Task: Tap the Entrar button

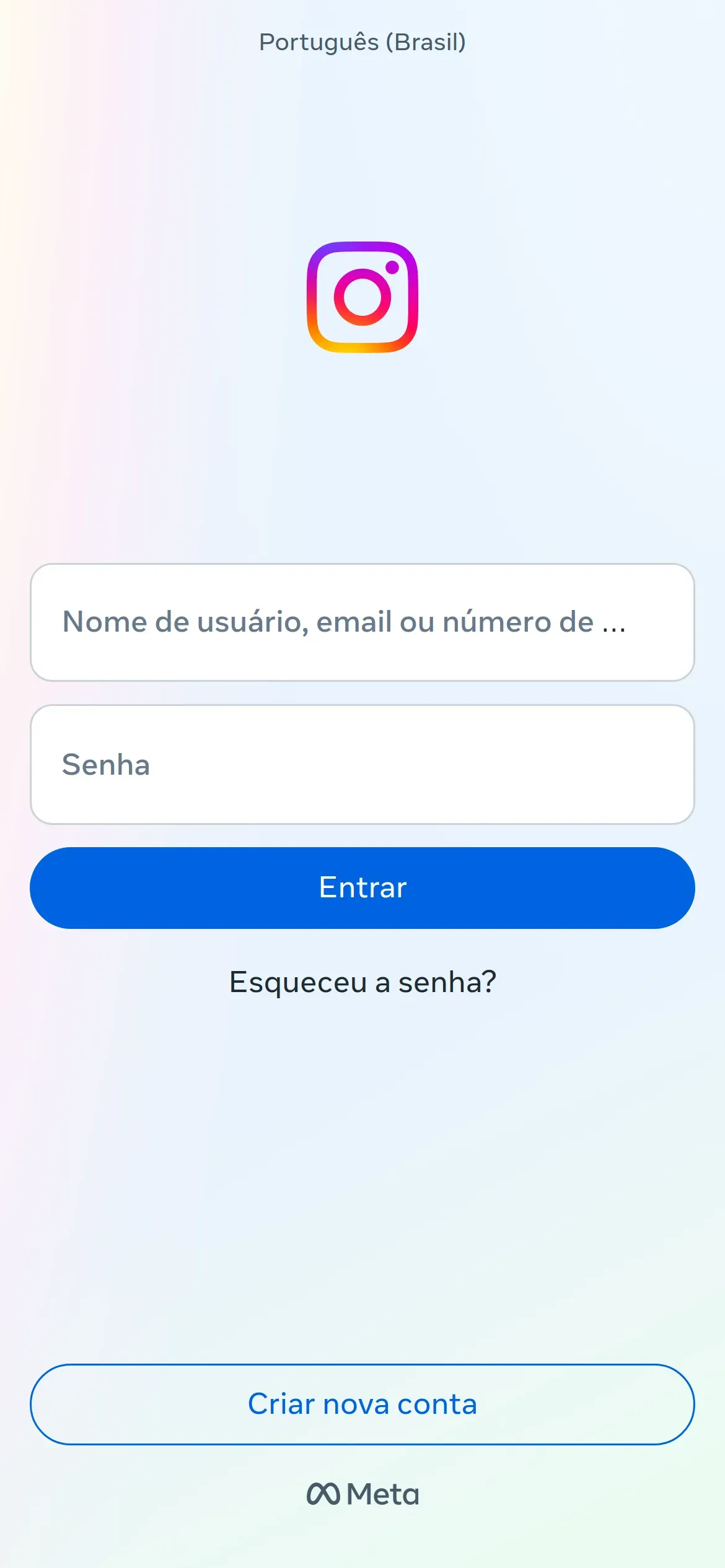Action: (362, 887)
